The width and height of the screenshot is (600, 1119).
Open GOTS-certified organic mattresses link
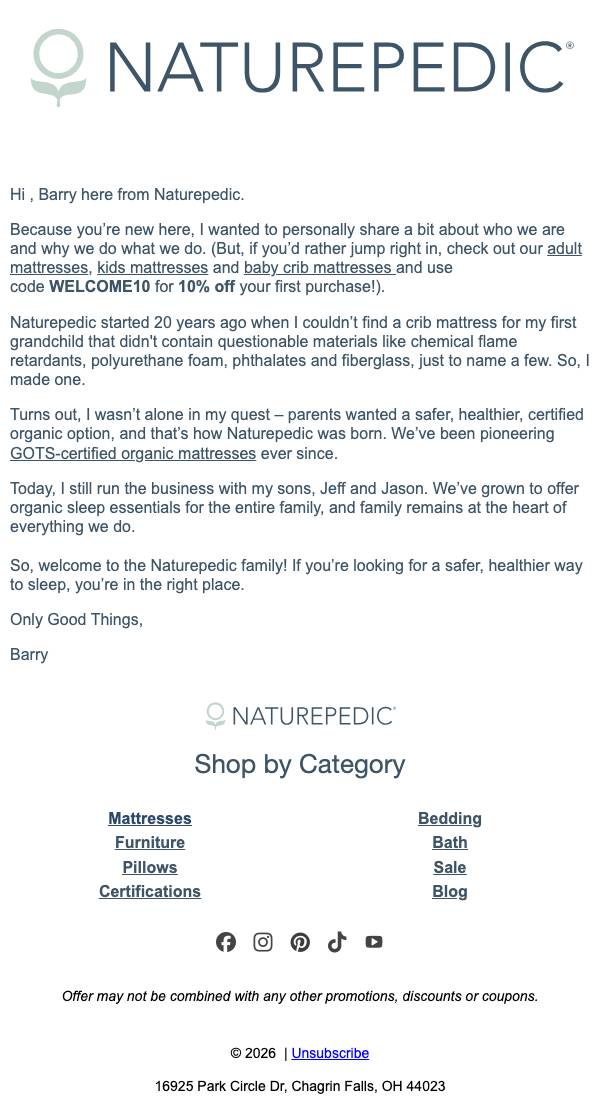133,453
